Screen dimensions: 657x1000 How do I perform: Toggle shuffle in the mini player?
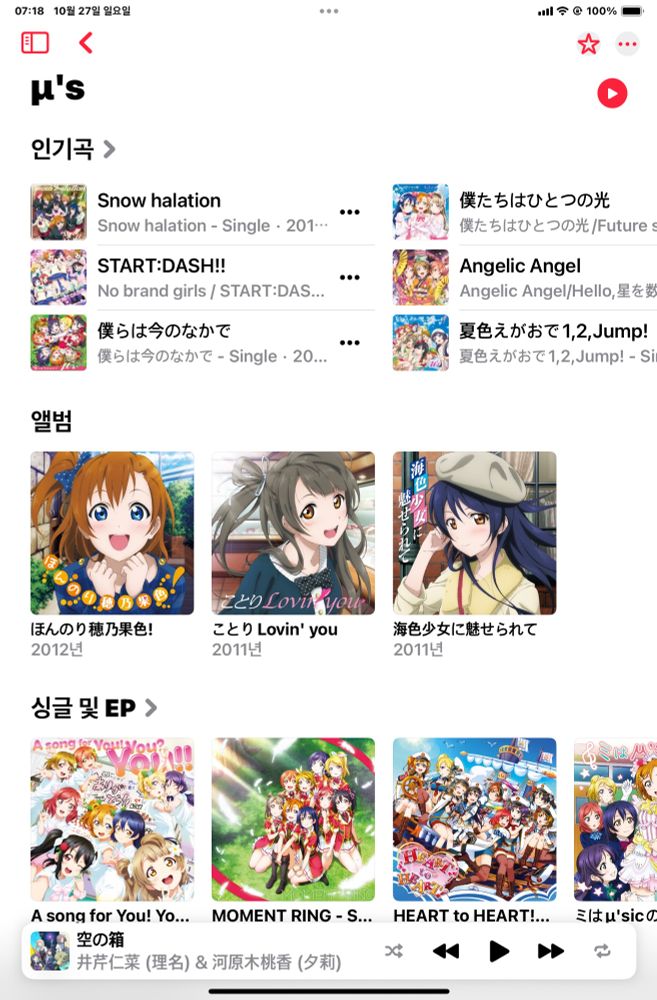(x=394, y=951)
